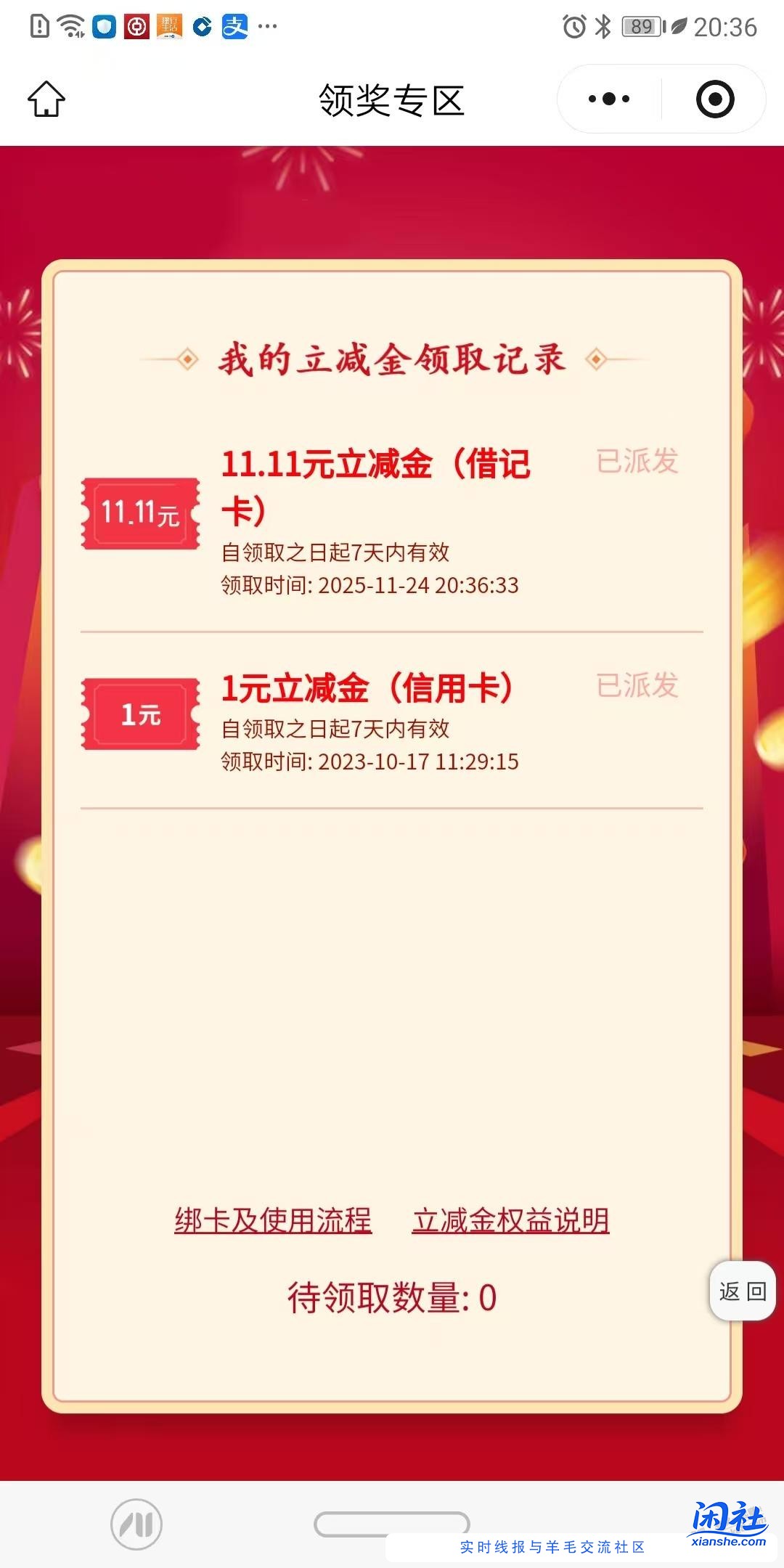Open 立减金权益说明 link
This screenshot has width=784, height=1568.
click(x=512, y=1220)
